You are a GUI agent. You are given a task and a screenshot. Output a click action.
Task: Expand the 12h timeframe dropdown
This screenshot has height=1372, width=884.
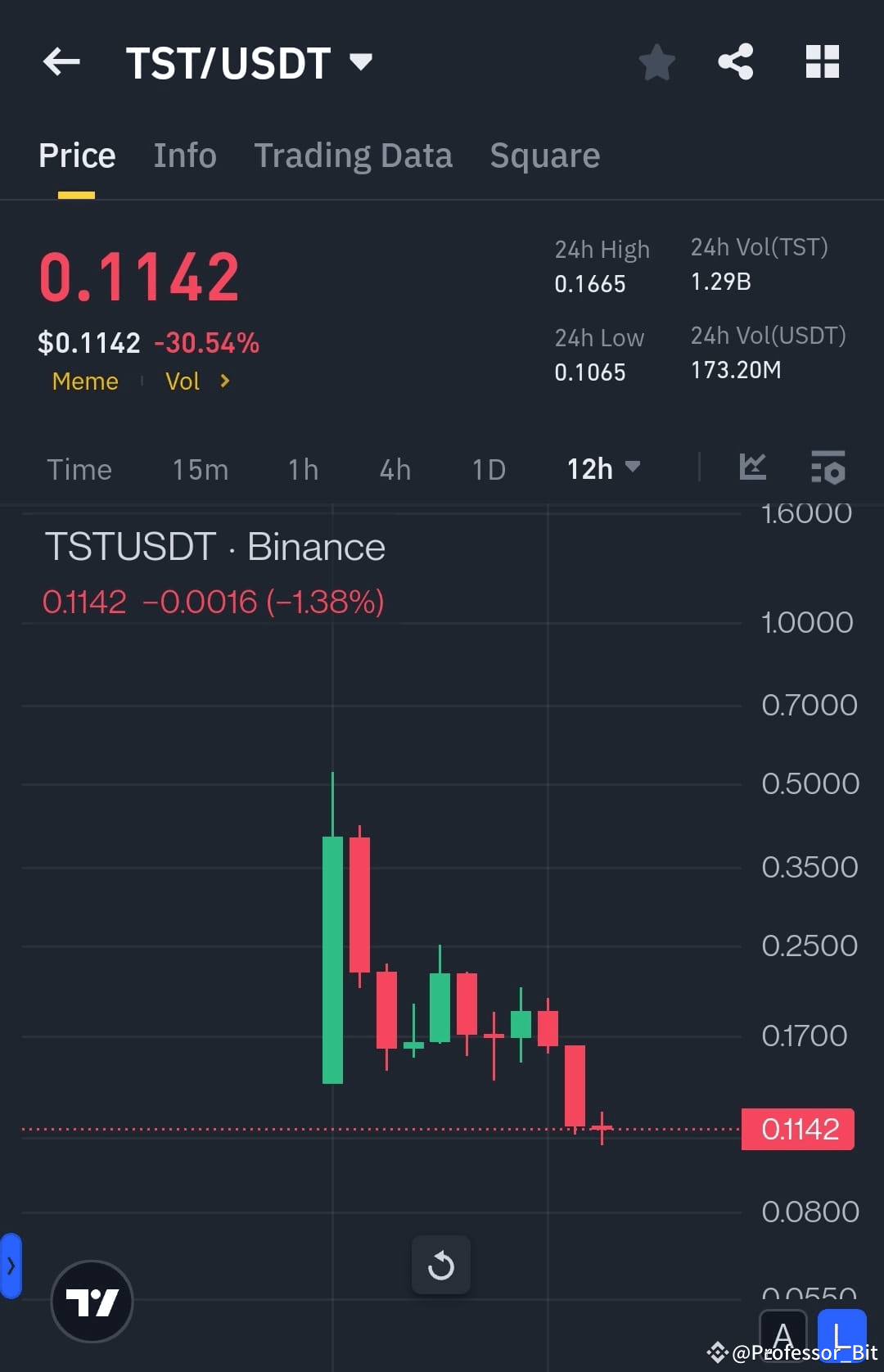pos(603,467)
